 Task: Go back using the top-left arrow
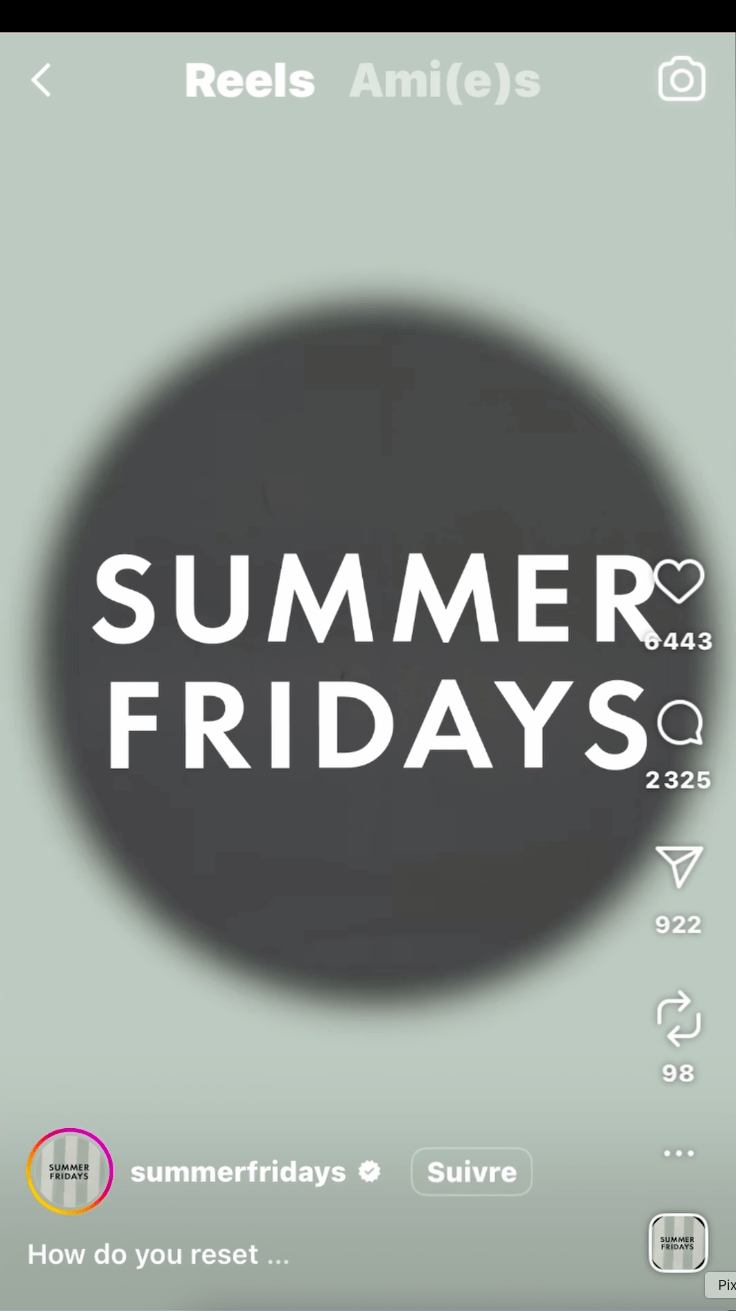41,81
